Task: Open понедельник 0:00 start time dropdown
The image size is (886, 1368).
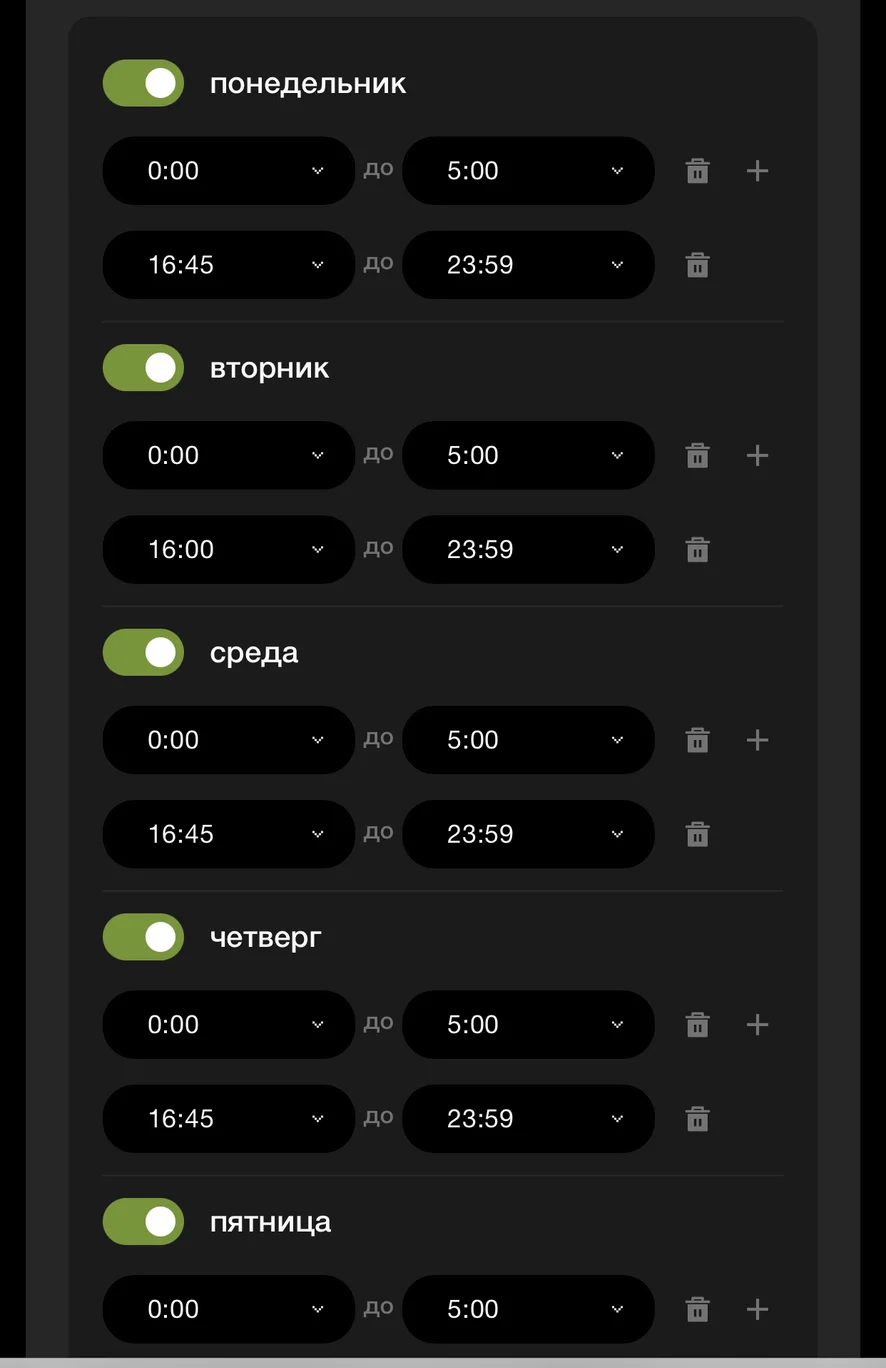Action: coord(228,171)
